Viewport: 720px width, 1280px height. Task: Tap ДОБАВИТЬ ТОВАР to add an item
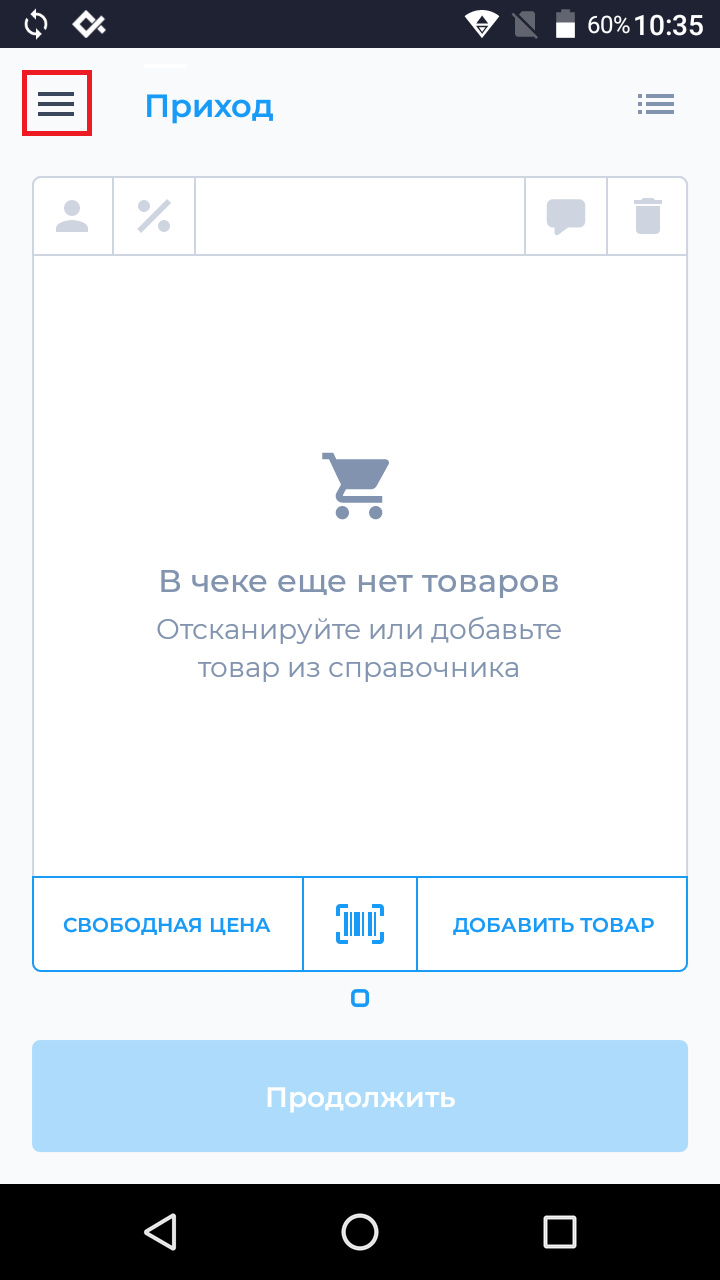pos(552,923)
